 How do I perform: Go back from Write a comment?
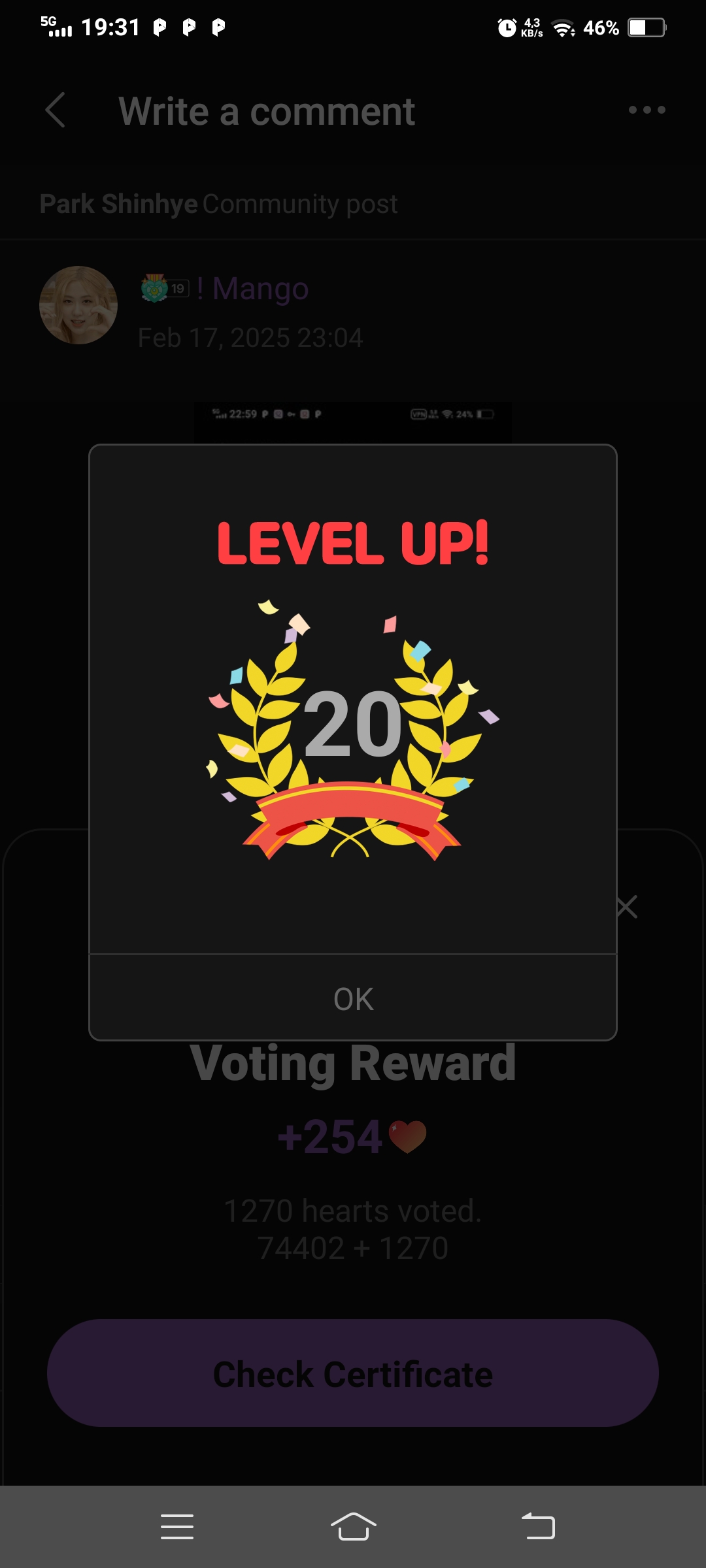point(56,110)
